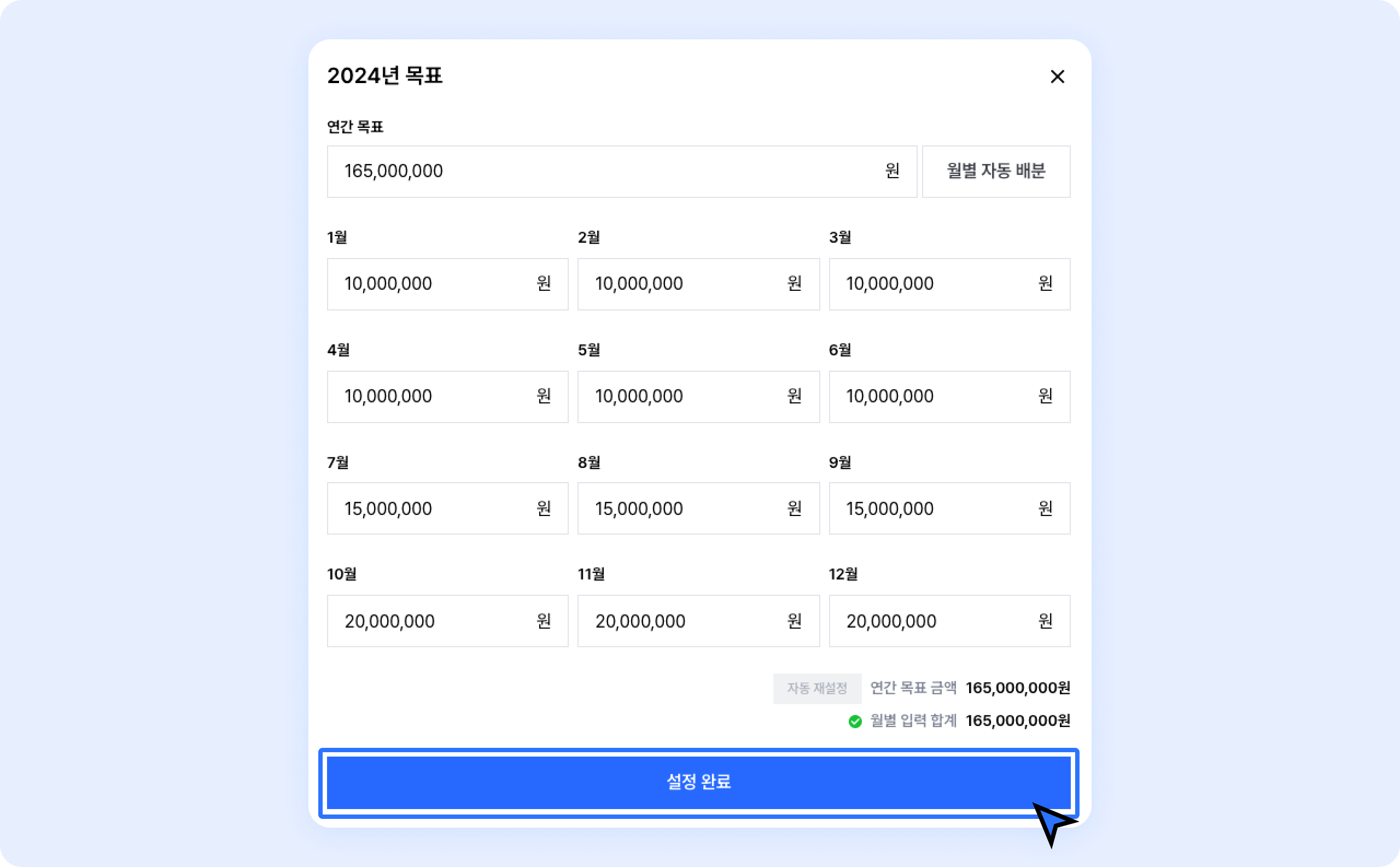Tap the 11월 goal field
Screen dimensions: 1400x867
[x=682, y=621]
